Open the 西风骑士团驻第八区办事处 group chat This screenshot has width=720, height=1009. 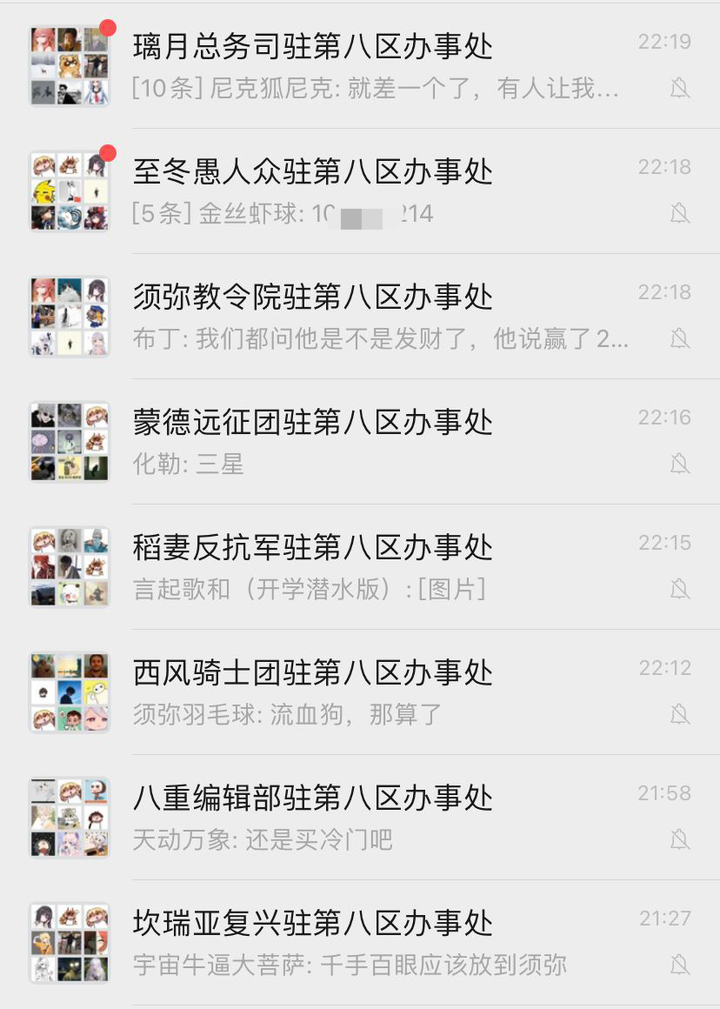(x=360, y=691)
